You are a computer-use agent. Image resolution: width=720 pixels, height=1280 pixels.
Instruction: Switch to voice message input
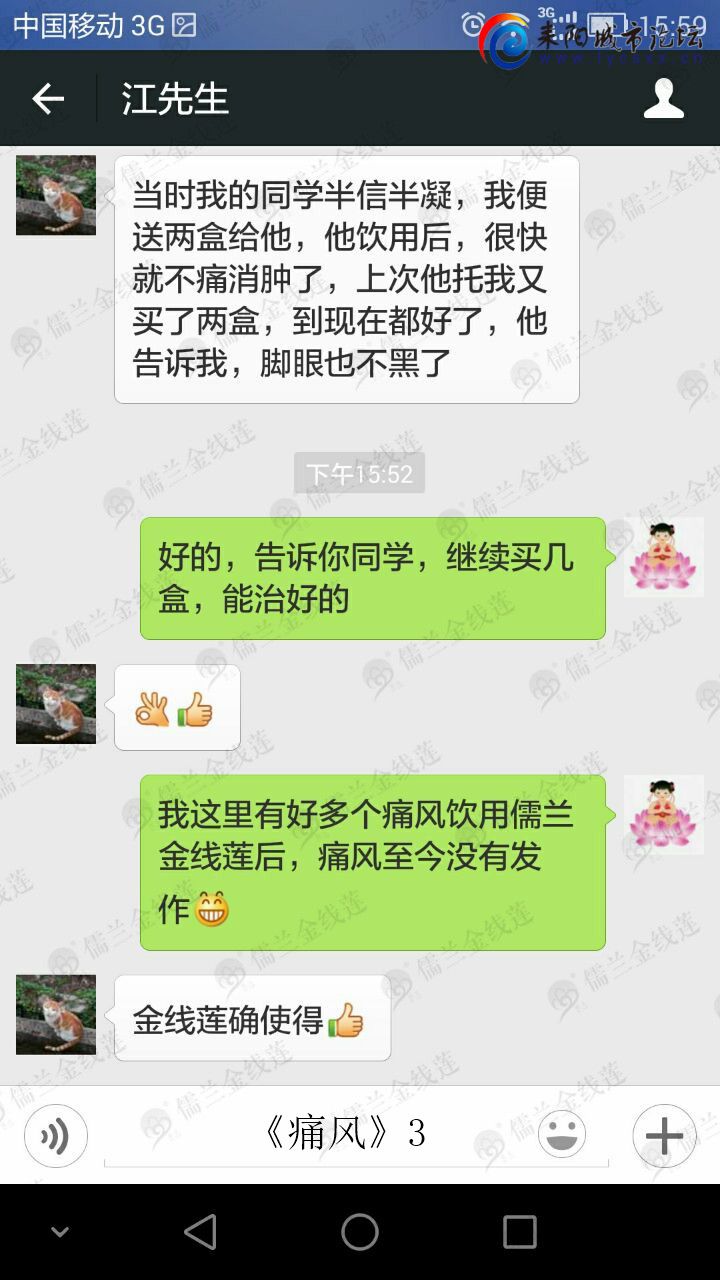pyautogui.click(x=56, y=1136)
